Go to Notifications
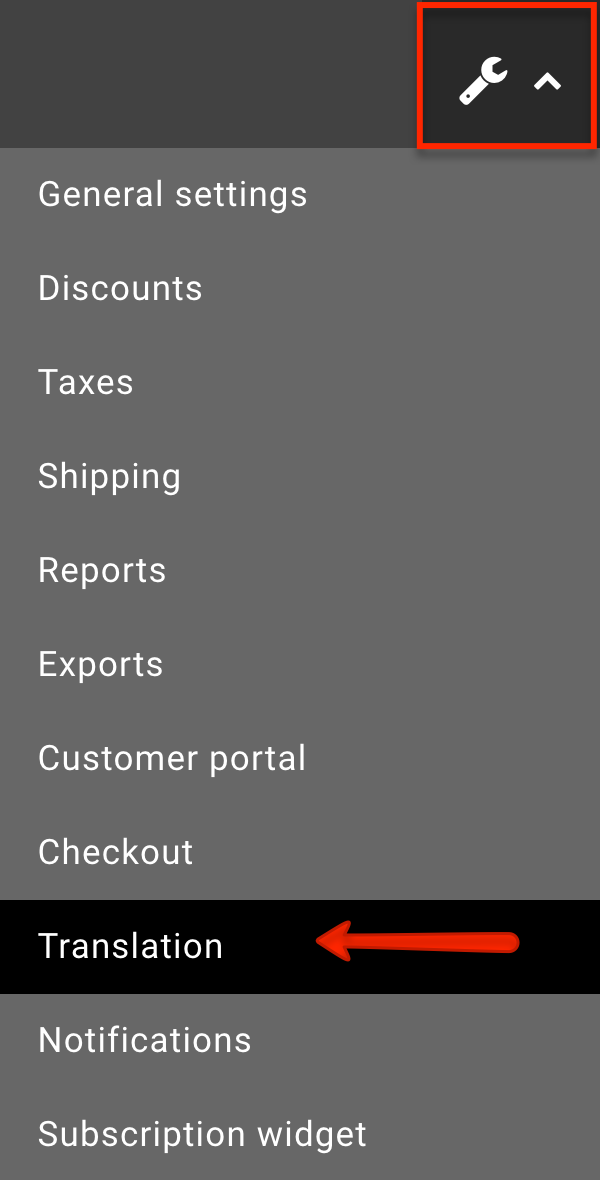The width and height of the screenshot is (600, 1180). tap(300, 1041)
